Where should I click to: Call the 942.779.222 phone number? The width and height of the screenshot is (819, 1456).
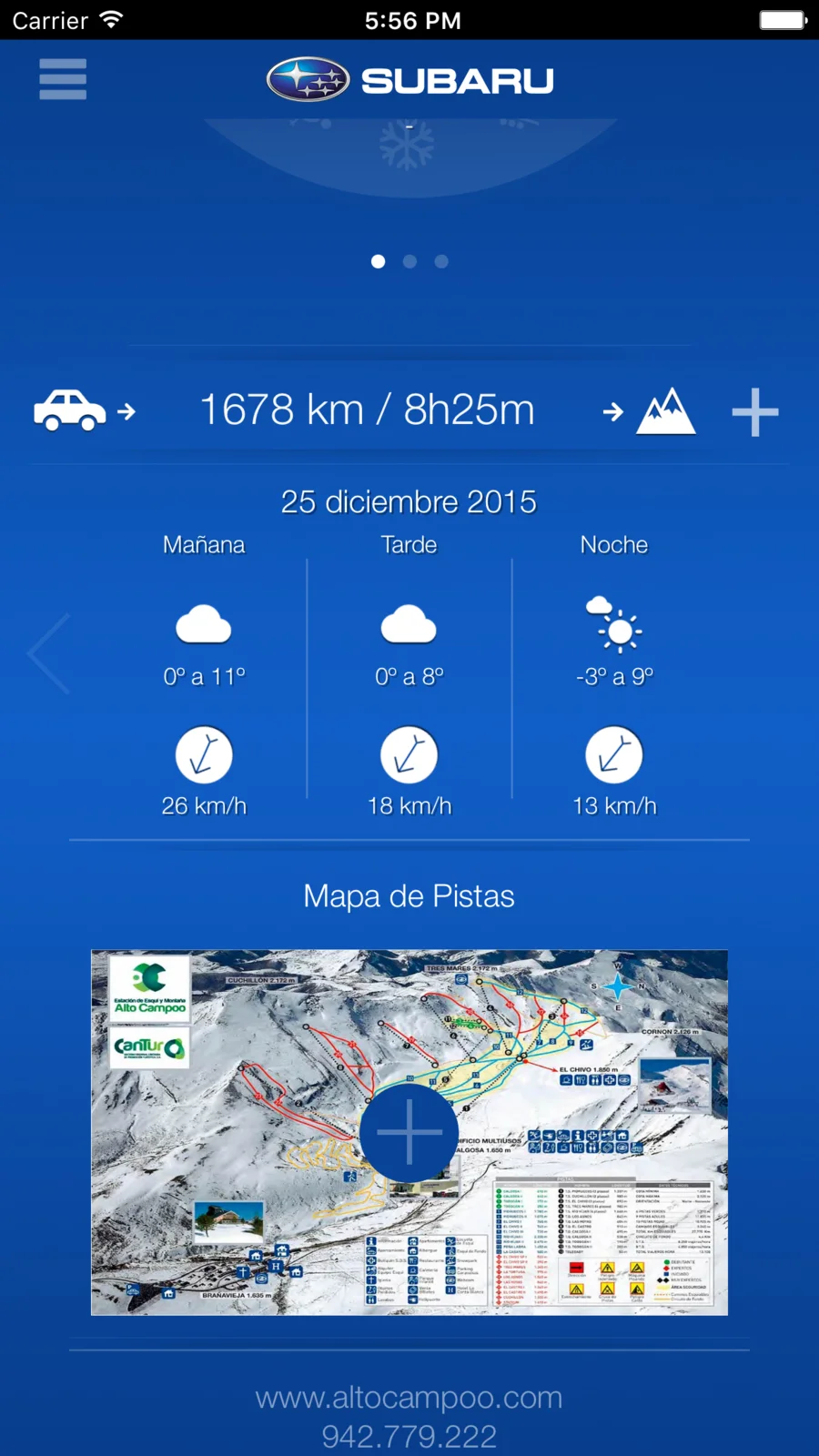[x=409, y=1436]
